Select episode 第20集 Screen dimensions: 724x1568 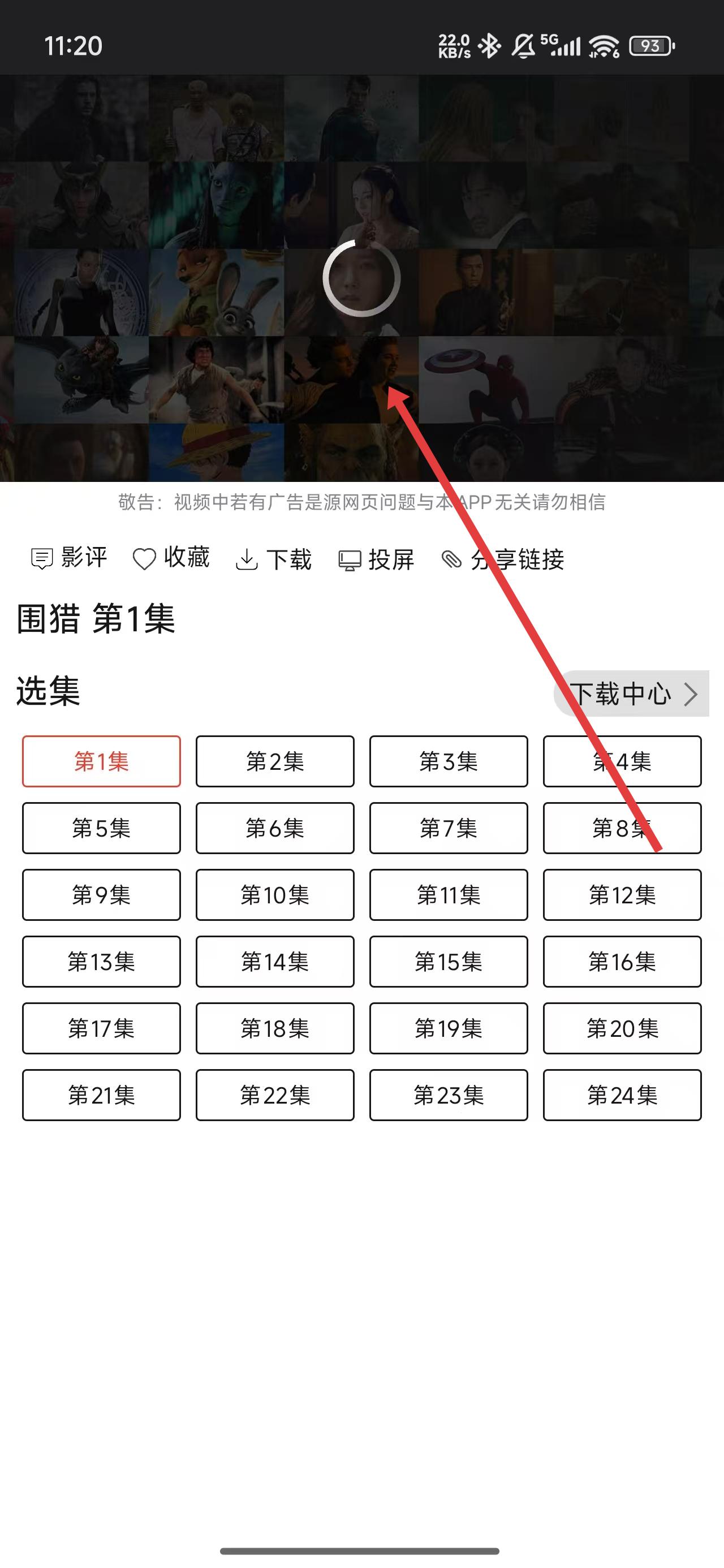[x=622, y=1028]
